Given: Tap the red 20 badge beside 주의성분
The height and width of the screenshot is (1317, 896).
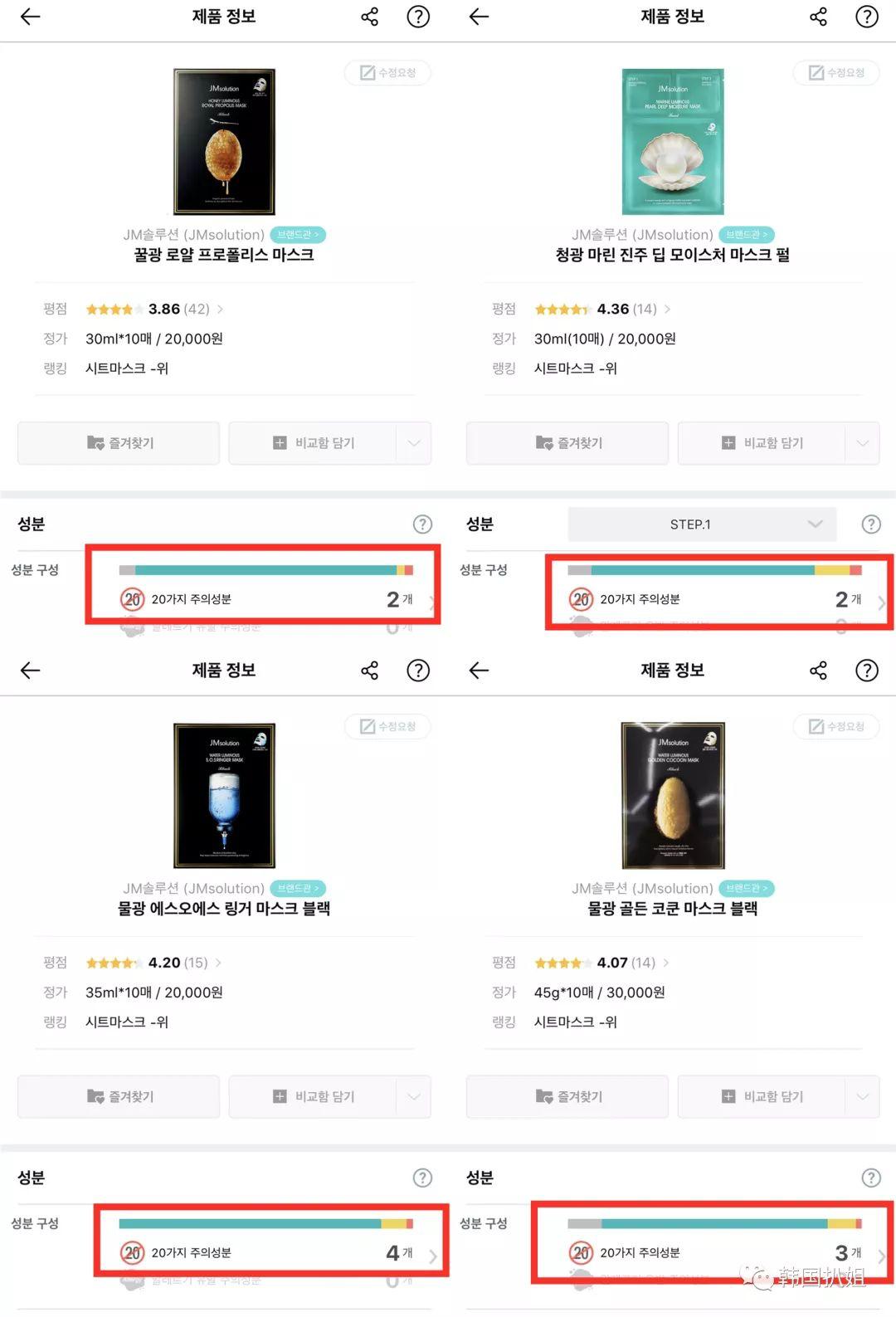Looking at the screenshot, I should 133,599.
